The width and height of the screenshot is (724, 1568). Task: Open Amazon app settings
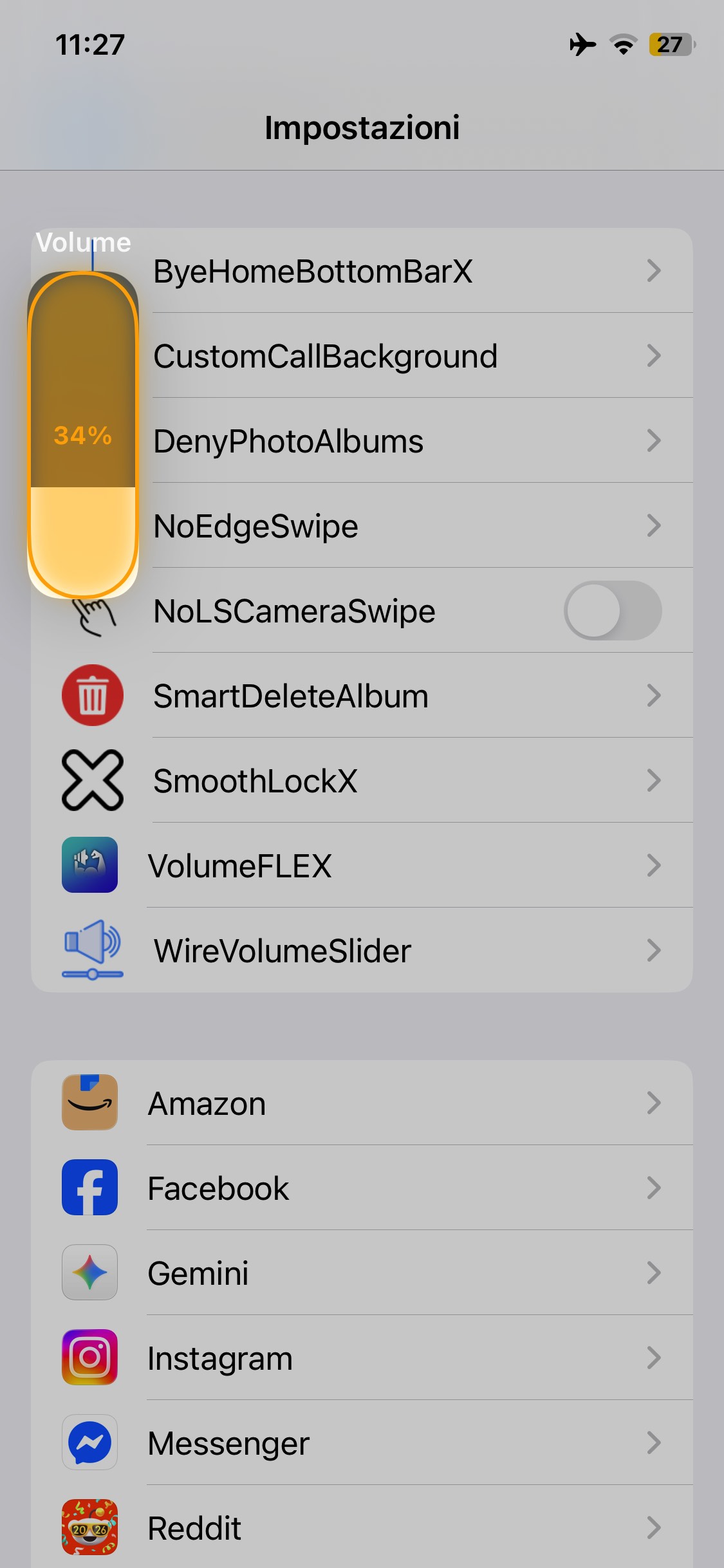click(362, 1103)
